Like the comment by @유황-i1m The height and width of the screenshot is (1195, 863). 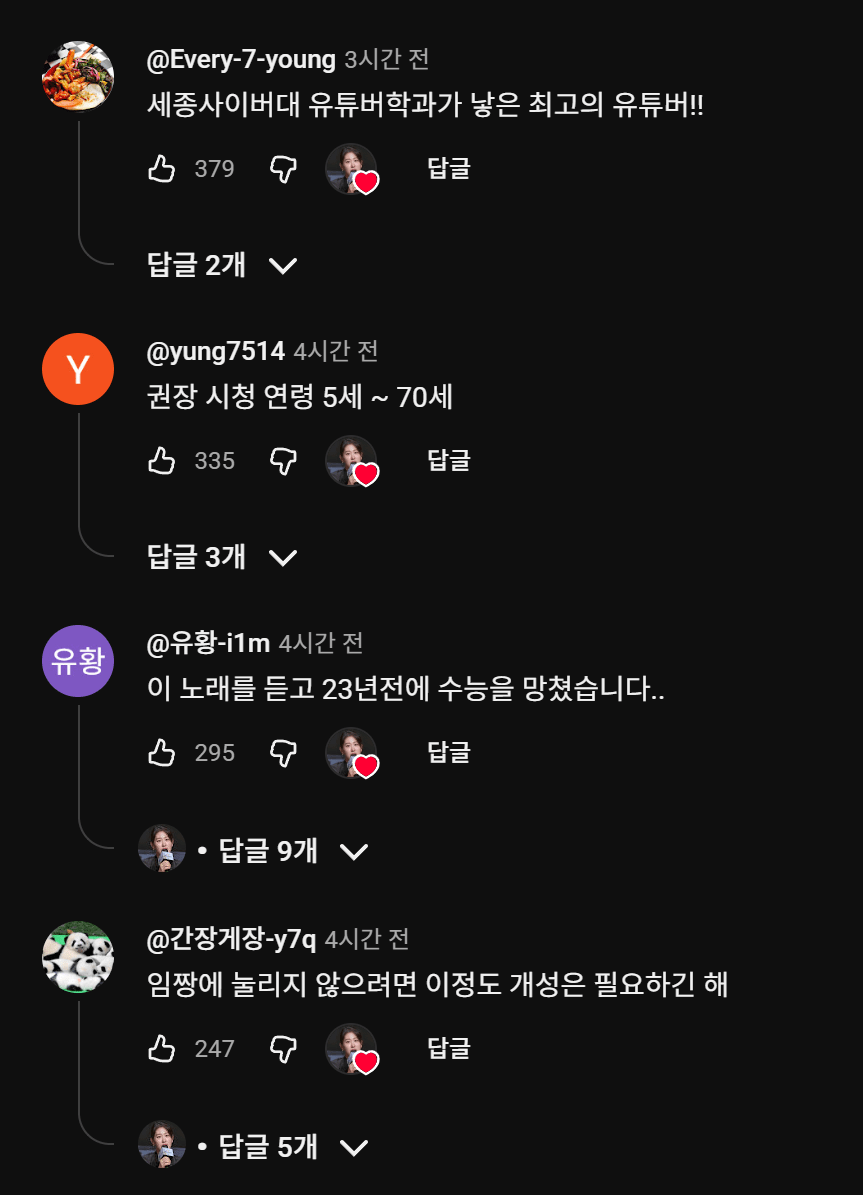point(162,753)
